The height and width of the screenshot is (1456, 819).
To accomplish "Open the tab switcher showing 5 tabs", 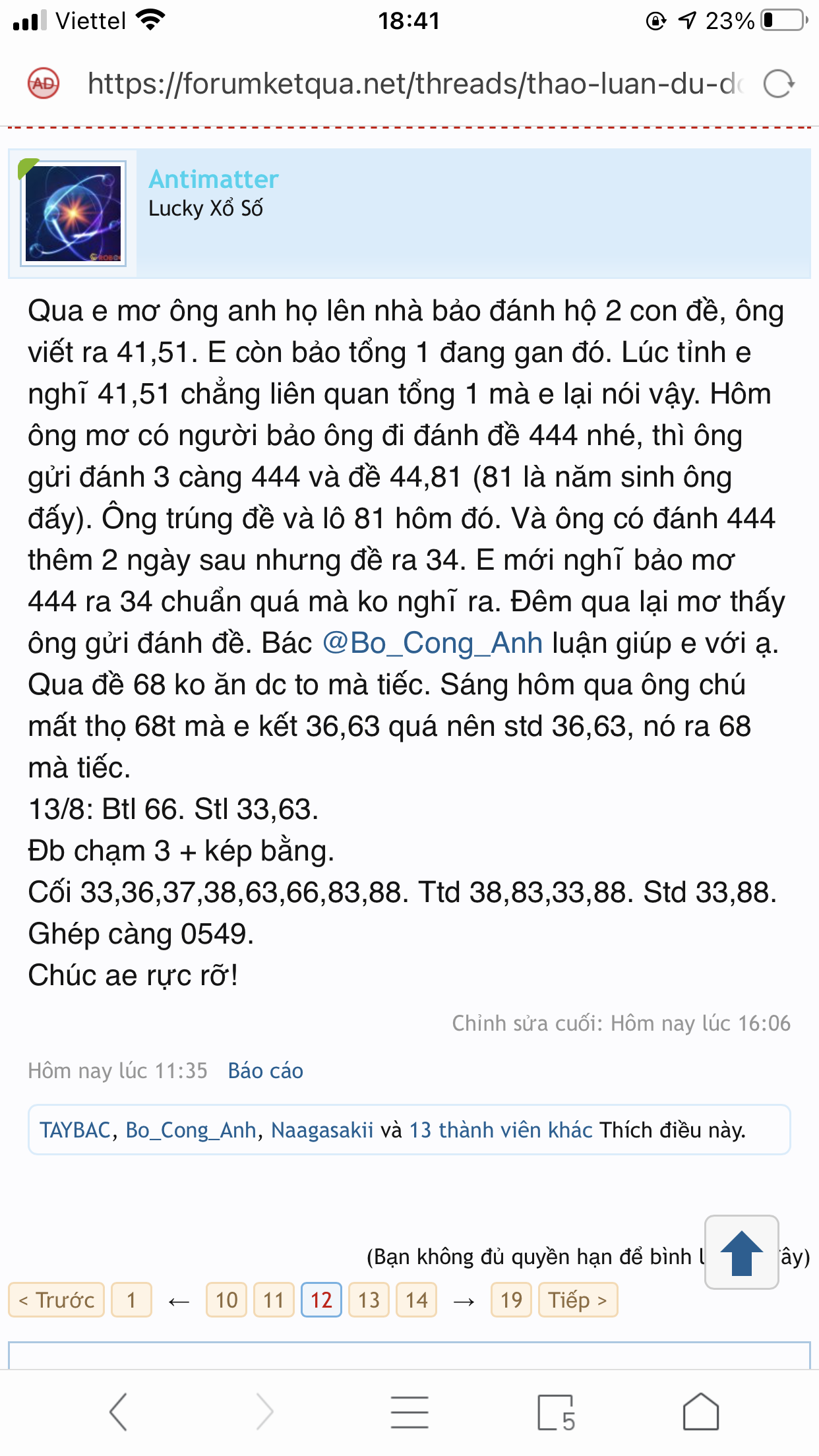I will [556, 1412].
